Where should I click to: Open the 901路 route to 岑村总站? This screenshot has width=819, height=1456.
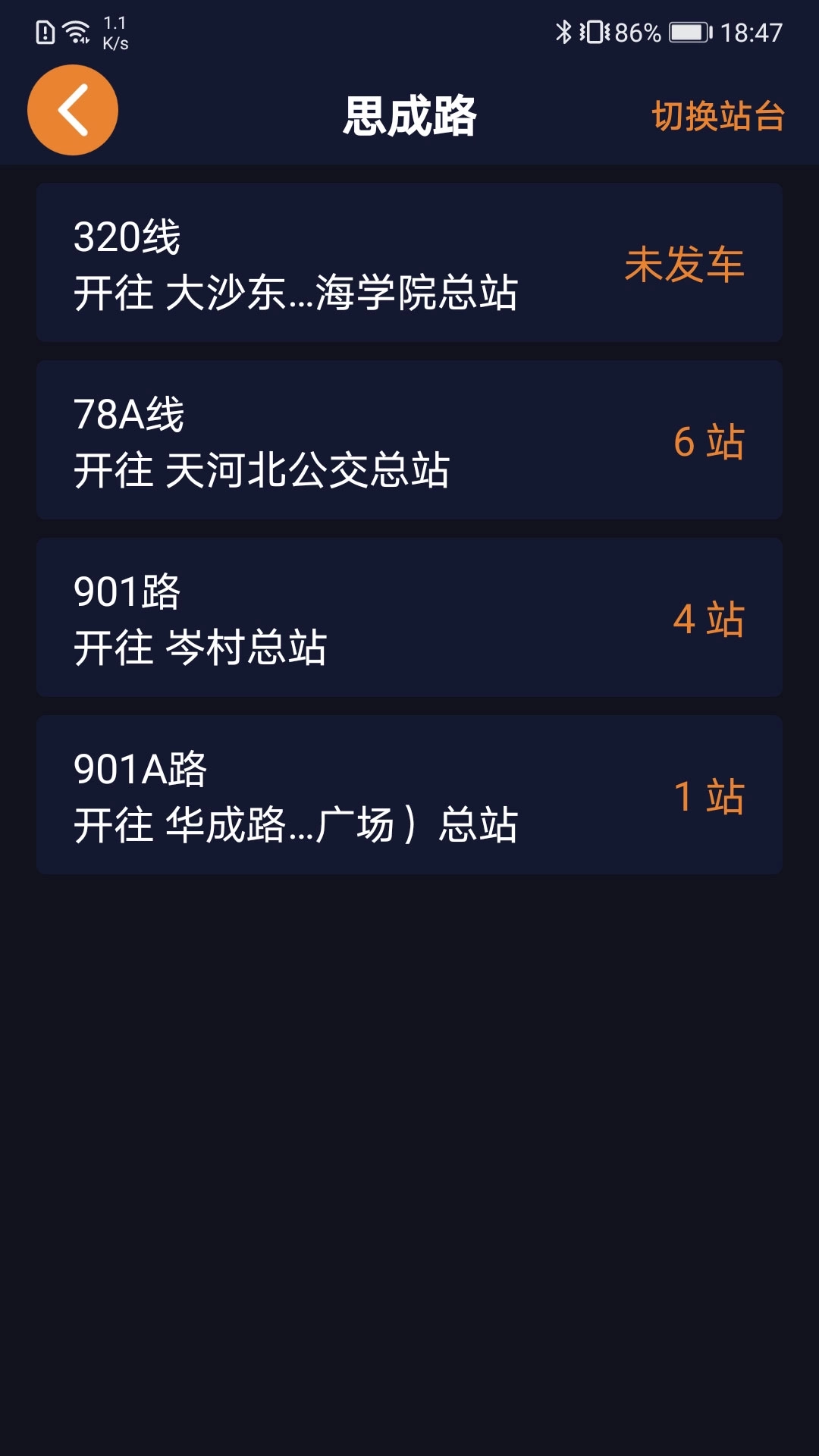point(409,617)
